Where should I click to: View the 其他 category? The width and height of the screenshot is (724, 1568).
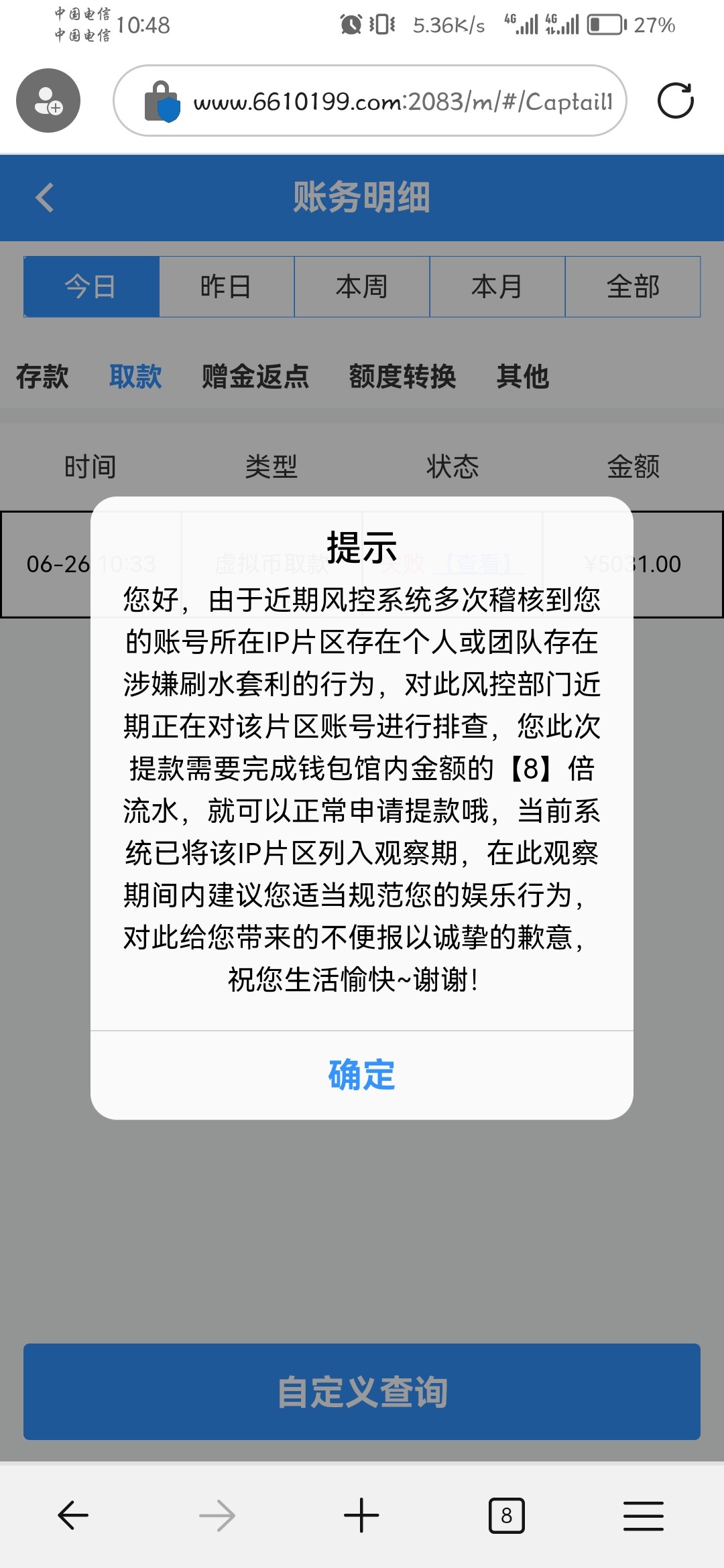click(x=523, y=377)
